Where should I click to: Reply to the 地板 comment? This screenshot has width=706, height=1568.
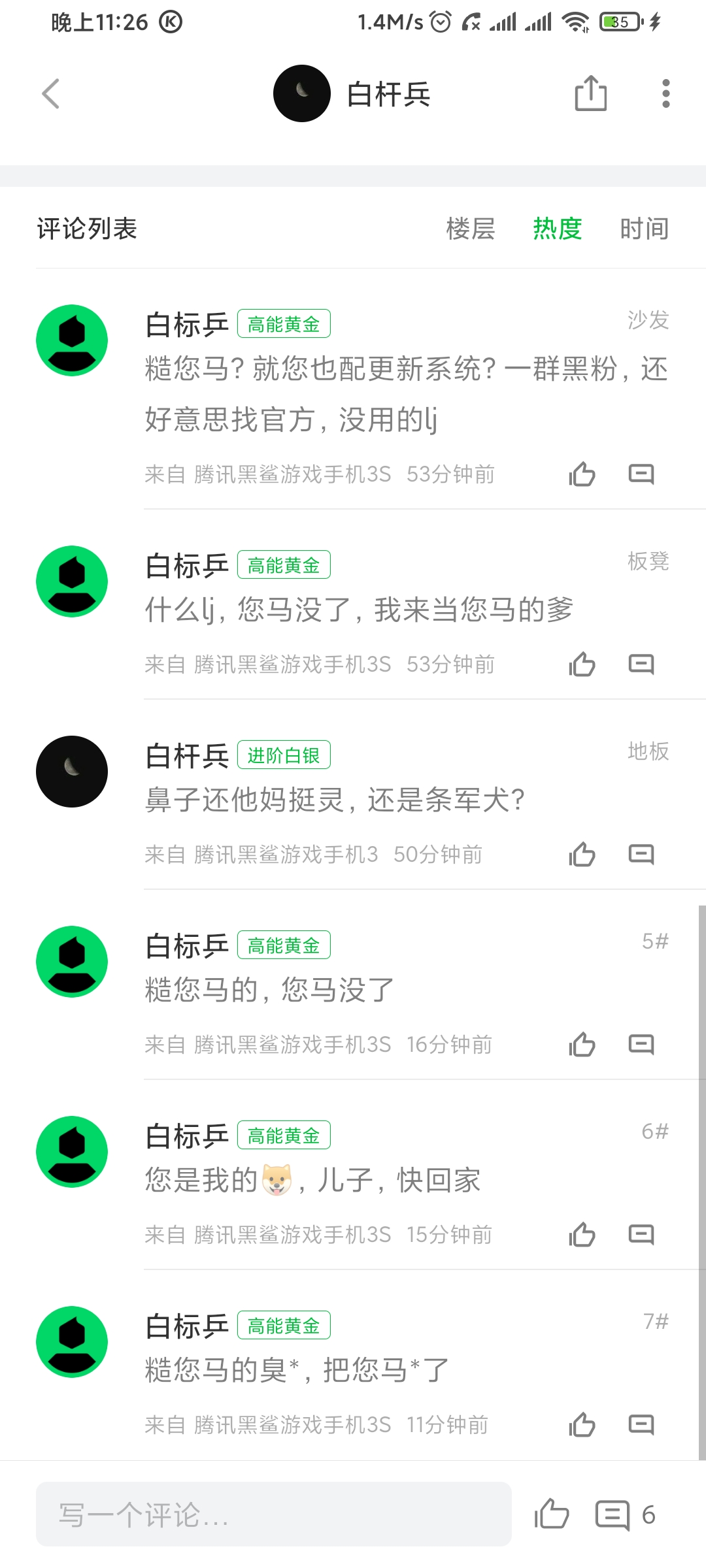(x=641, y=855)
